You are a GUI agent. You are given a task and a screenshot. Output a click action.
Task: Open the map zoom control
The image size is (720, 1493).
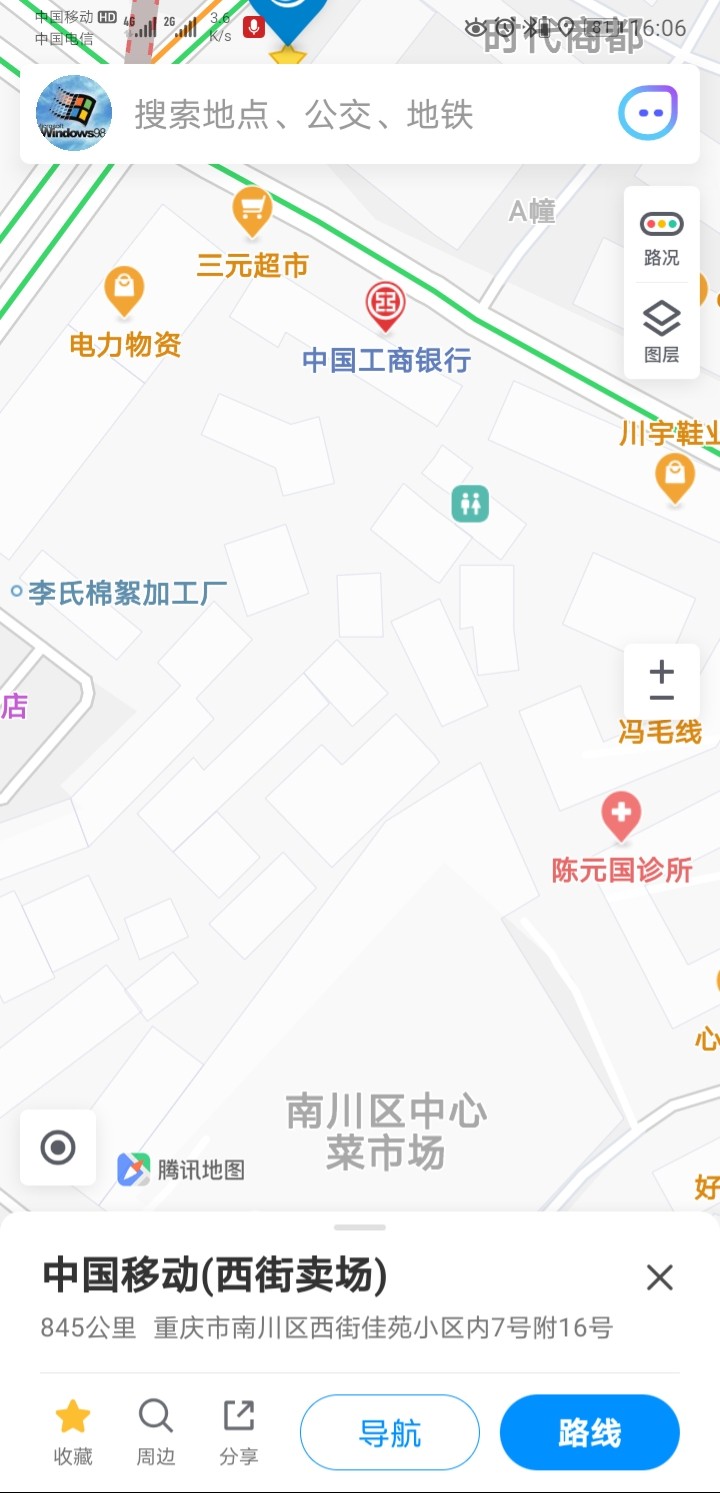[x=661, y=683]
